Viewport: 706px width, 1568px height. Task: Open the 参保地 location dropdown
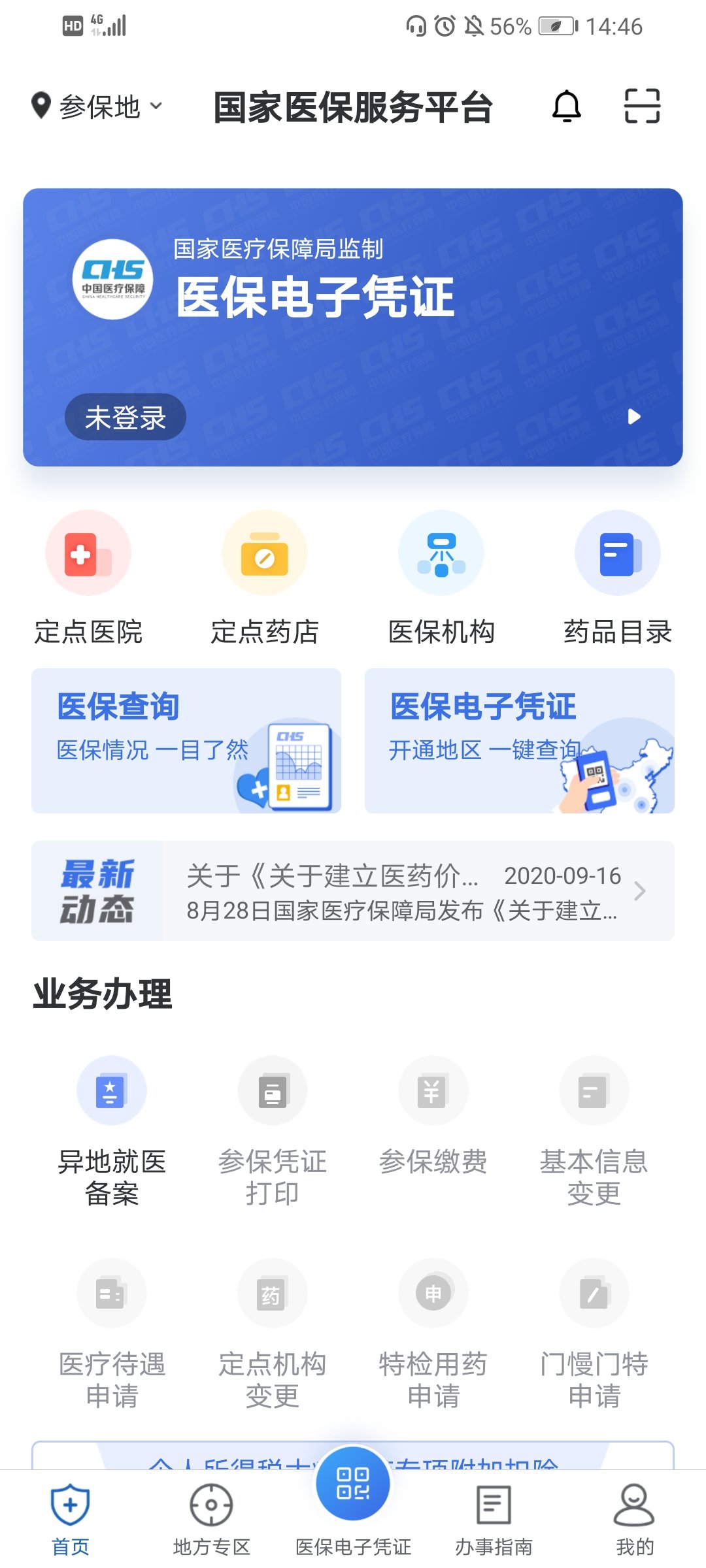click(98, 106)
